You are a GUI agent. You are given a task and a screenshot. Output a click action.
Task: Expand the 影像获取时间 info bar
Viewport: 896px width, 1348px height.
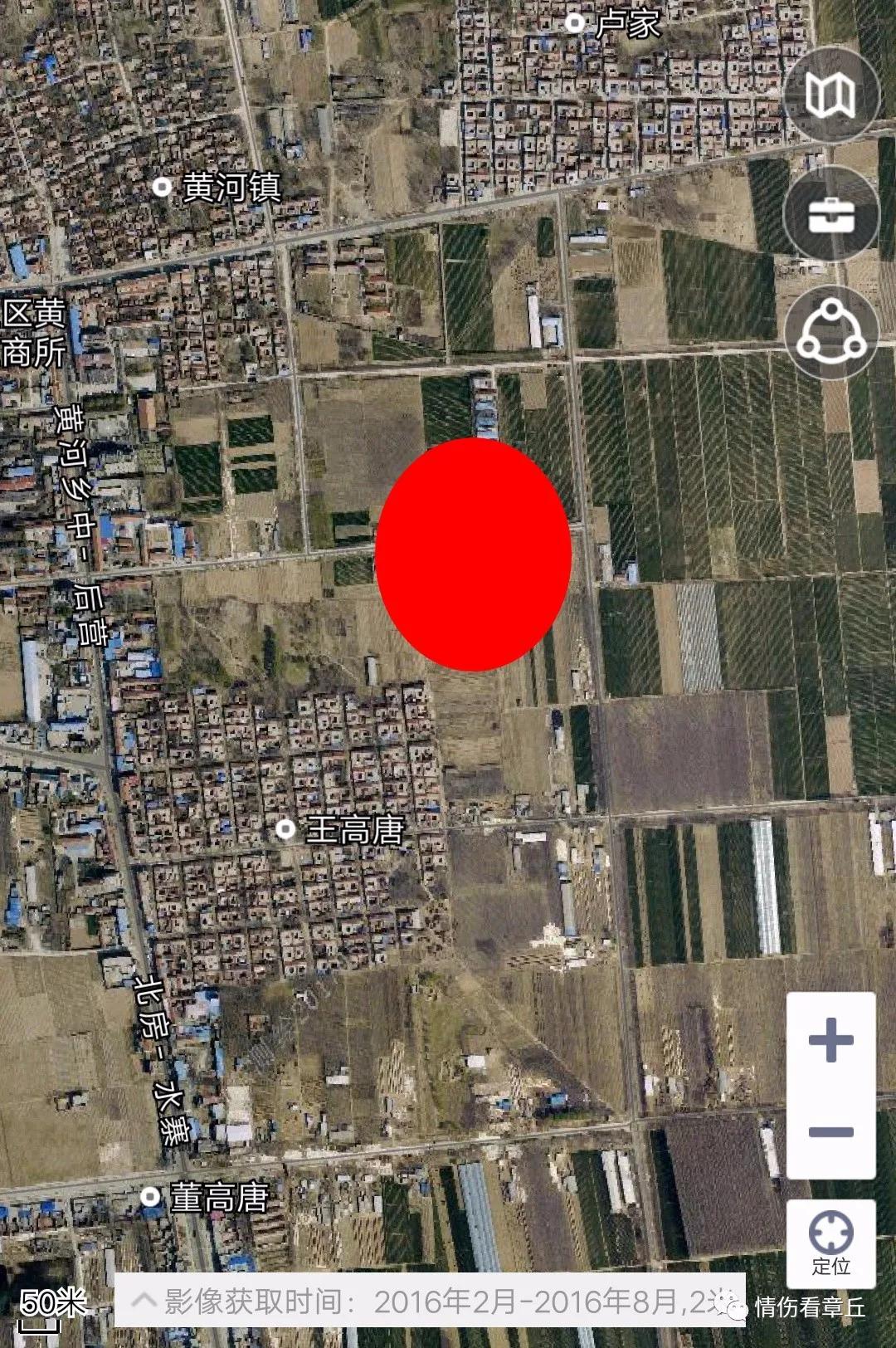145,1300
